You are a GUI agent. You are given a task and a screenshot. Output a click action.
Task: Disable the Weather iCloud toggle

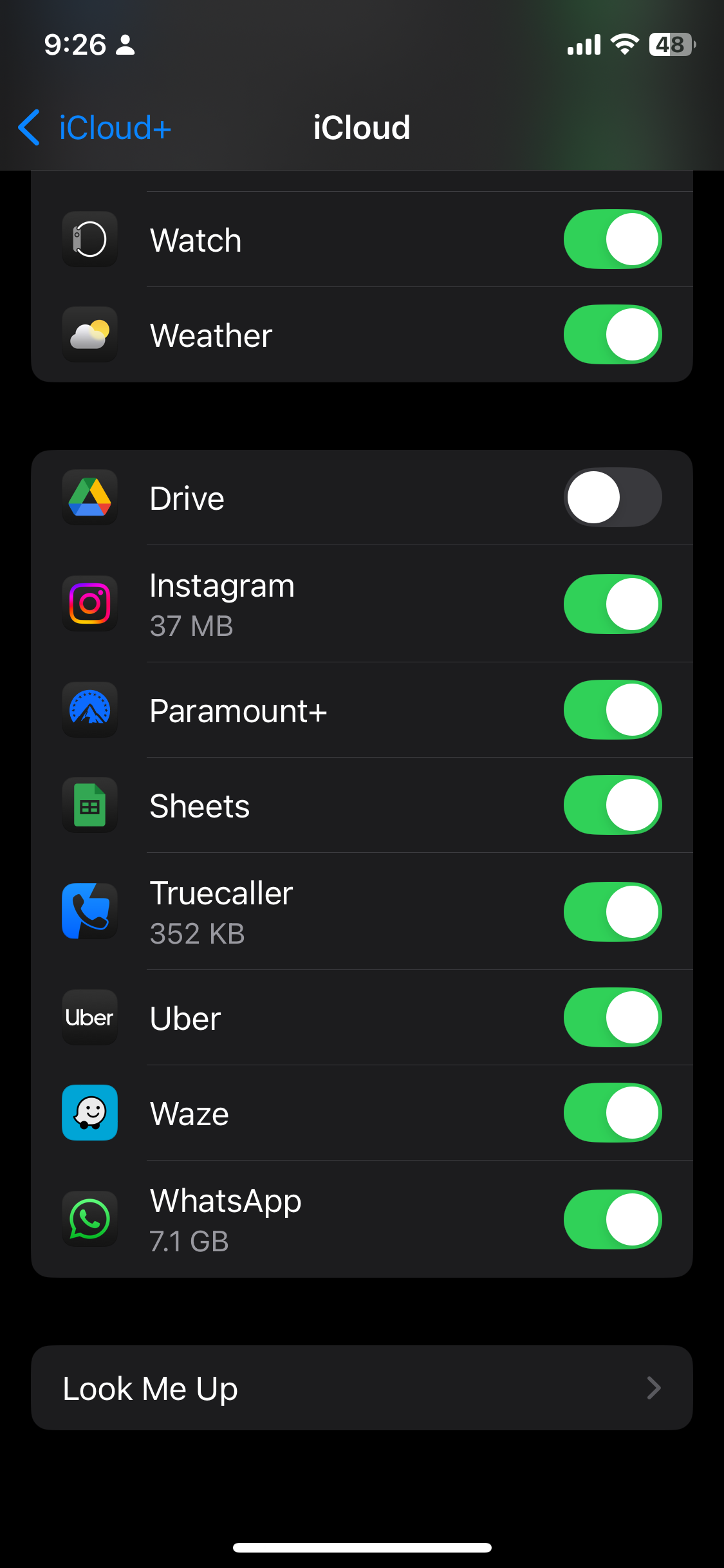[x=612, y=335]
